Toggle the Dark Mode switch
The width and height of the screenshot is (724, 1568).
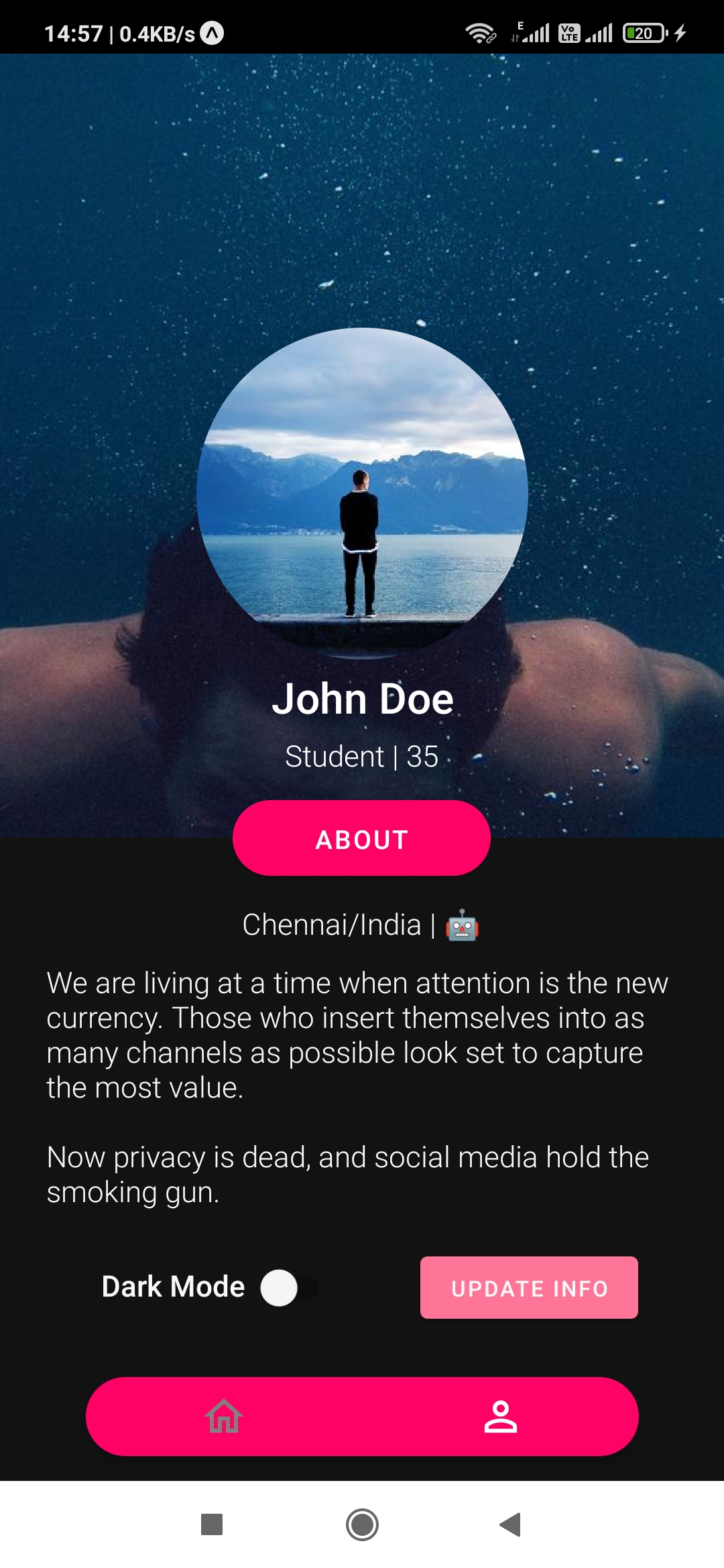[288, 1287]
